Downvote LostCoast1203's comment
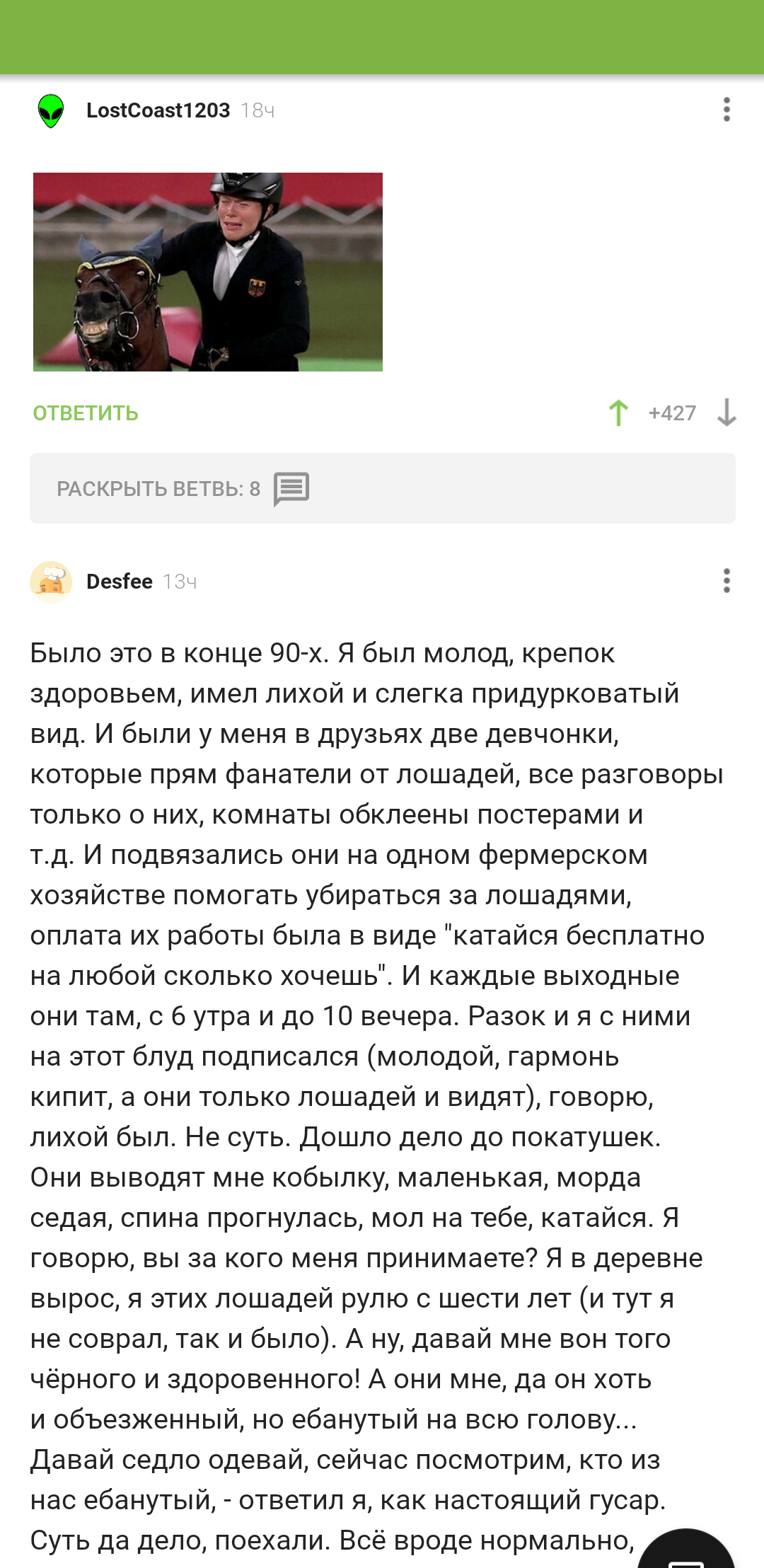764x1568 pixels. coord(727,413)
